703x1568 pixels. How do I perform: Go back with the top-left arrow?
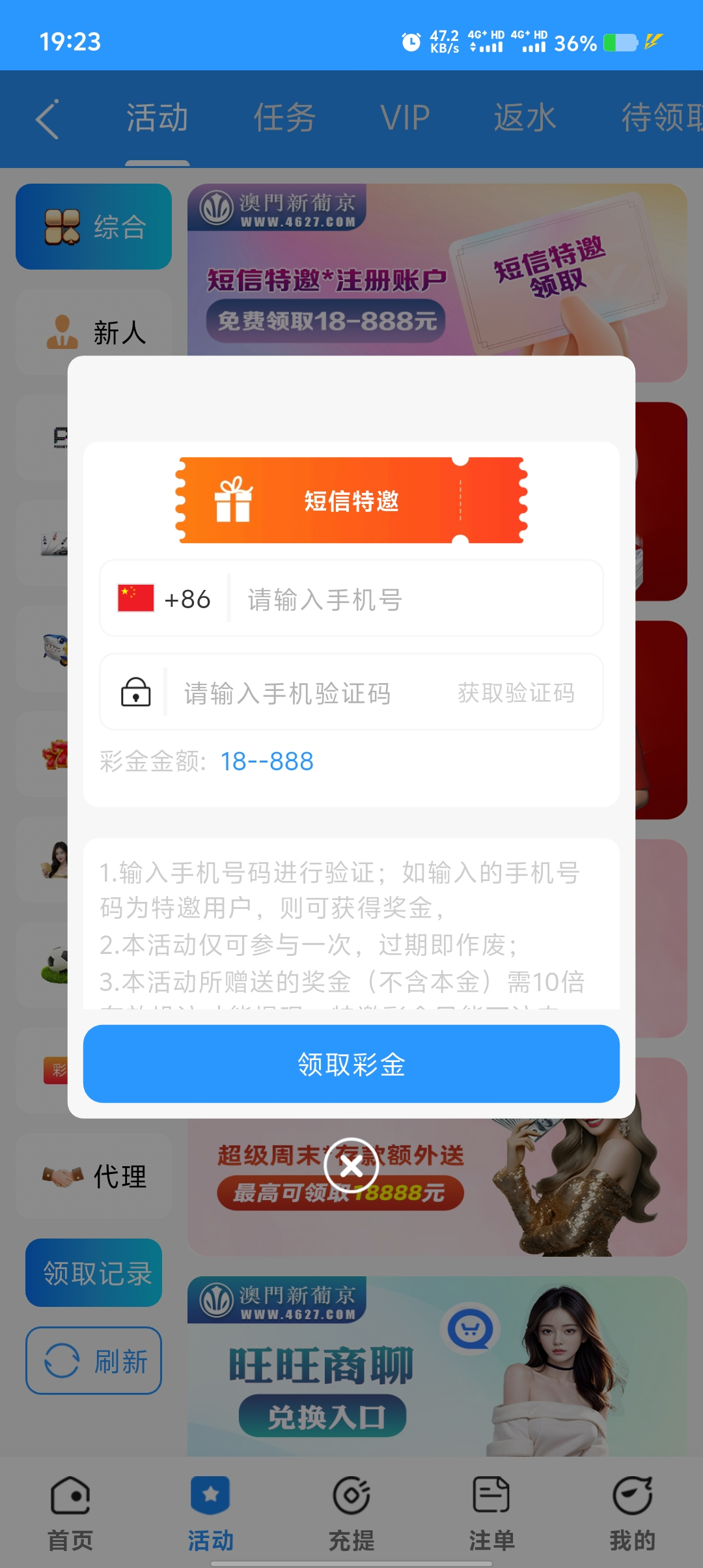tap(48, 119)
